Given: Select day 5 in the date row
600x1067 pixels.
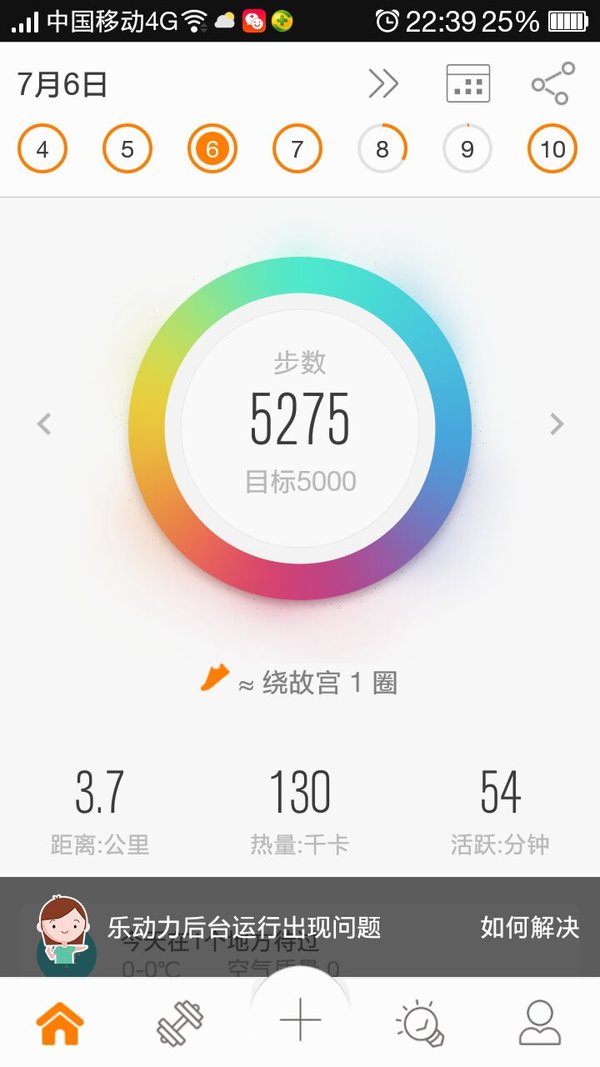Looking at the screenshot, I should [127, 148].
